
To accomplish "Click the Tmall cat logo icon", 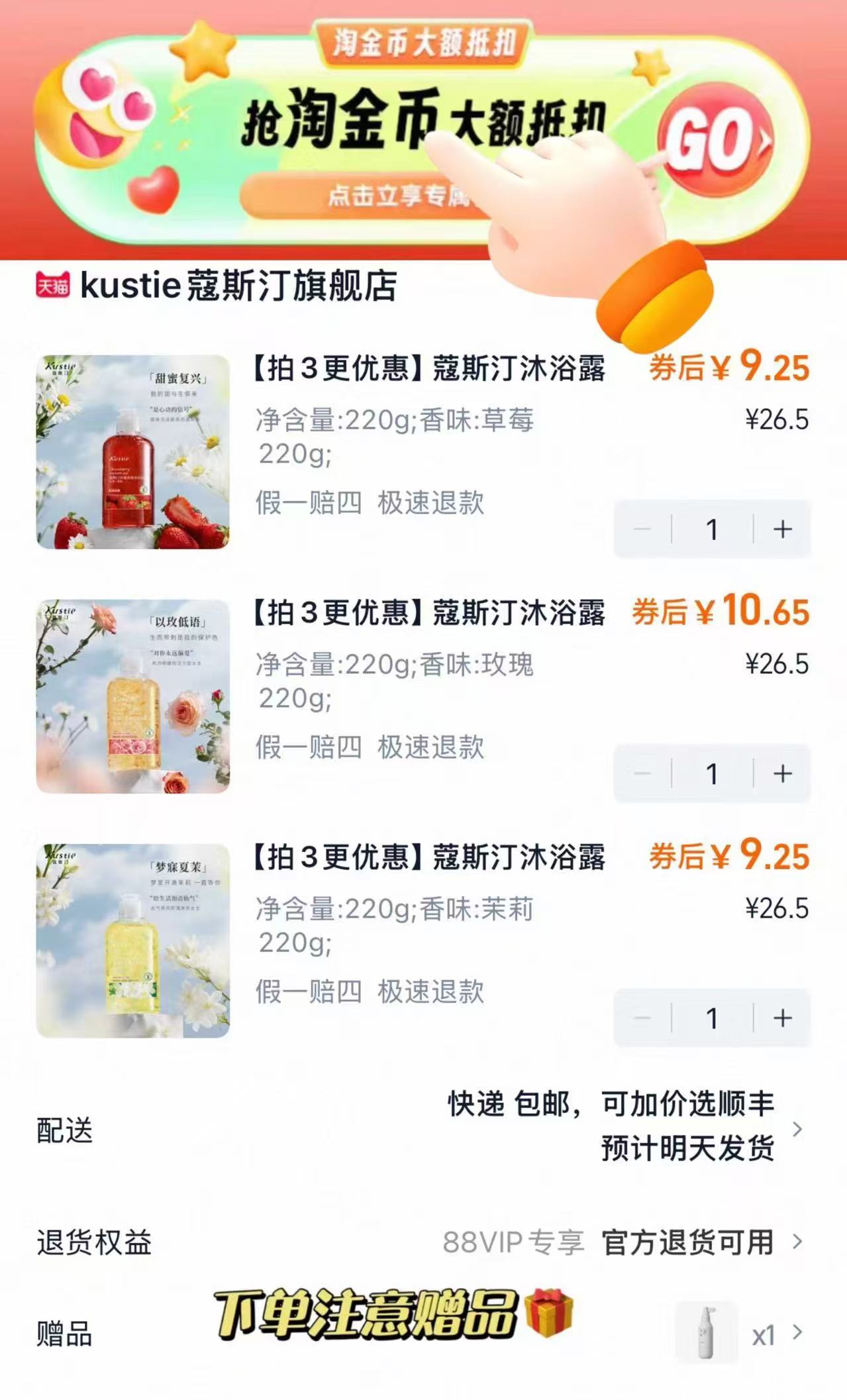I will pyautogui.click(x=53, y=285).
